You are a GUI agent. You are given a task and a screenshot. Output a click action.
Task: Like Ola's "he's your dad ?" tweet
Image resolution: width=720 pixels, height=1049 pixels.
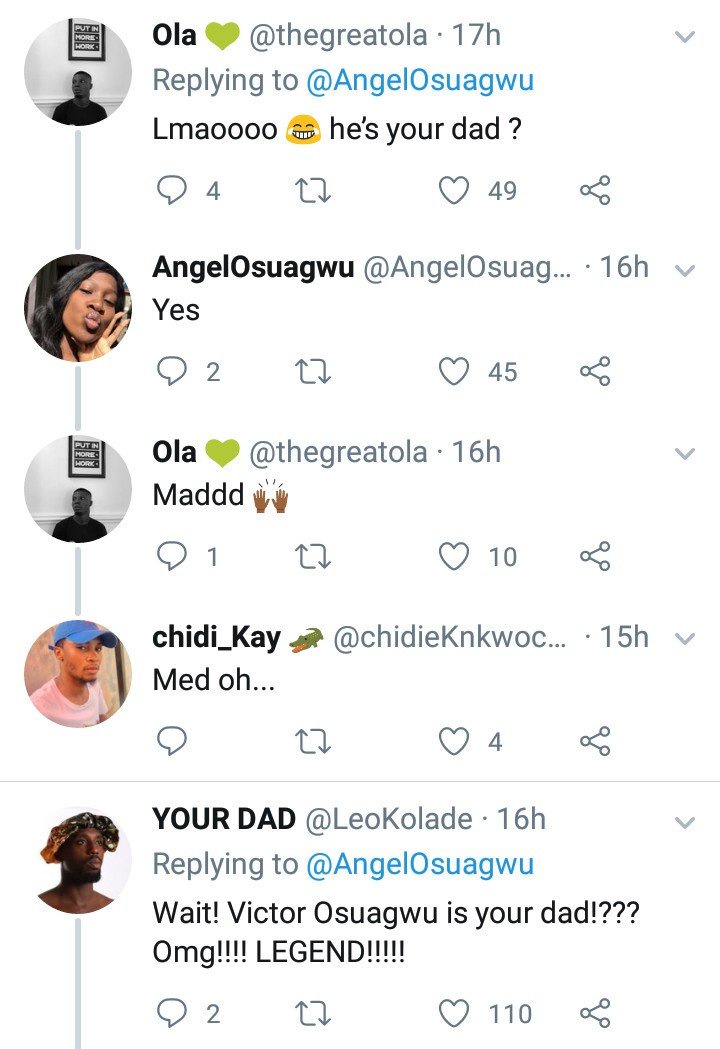(x=455, y=189)
